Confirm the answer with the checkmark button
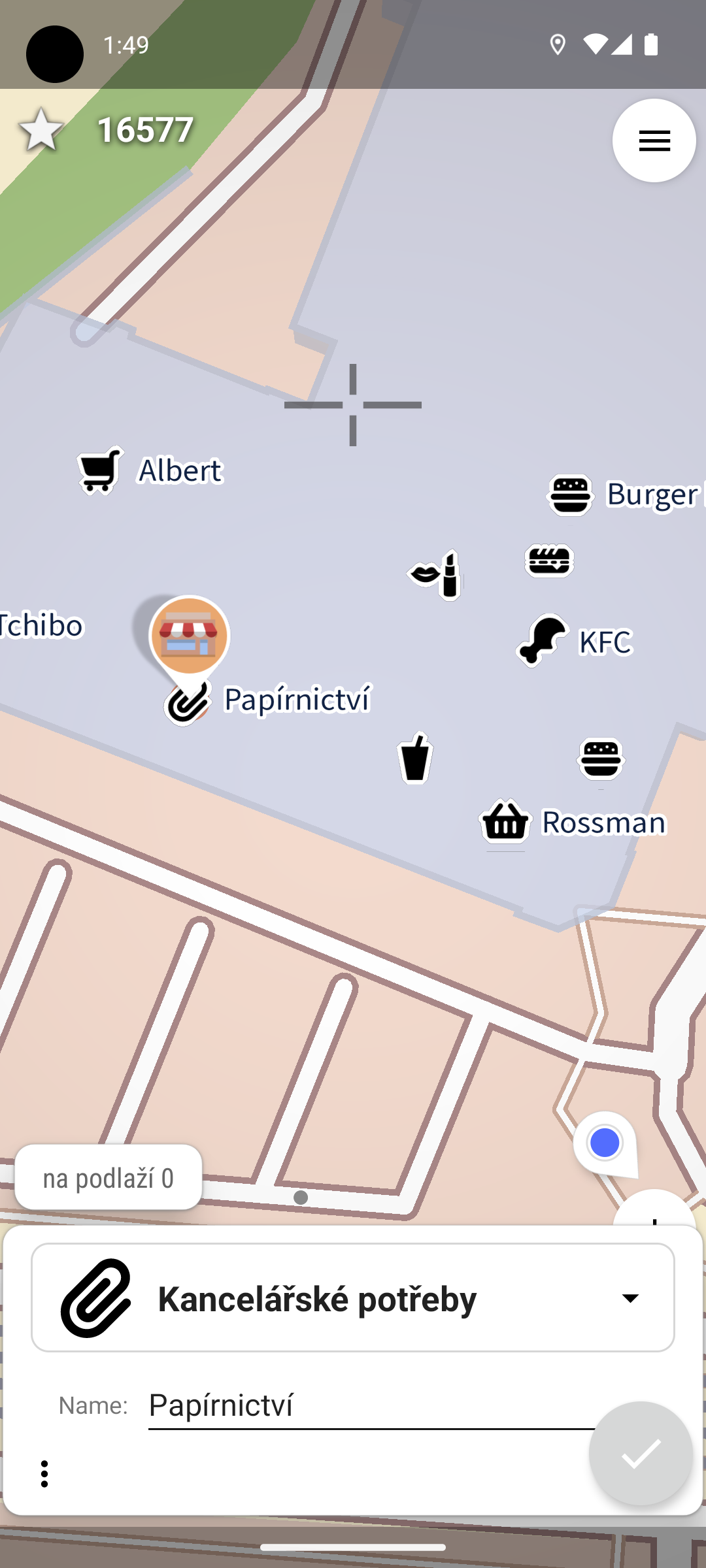The image size is (706, 1568). pos(641,1454)
